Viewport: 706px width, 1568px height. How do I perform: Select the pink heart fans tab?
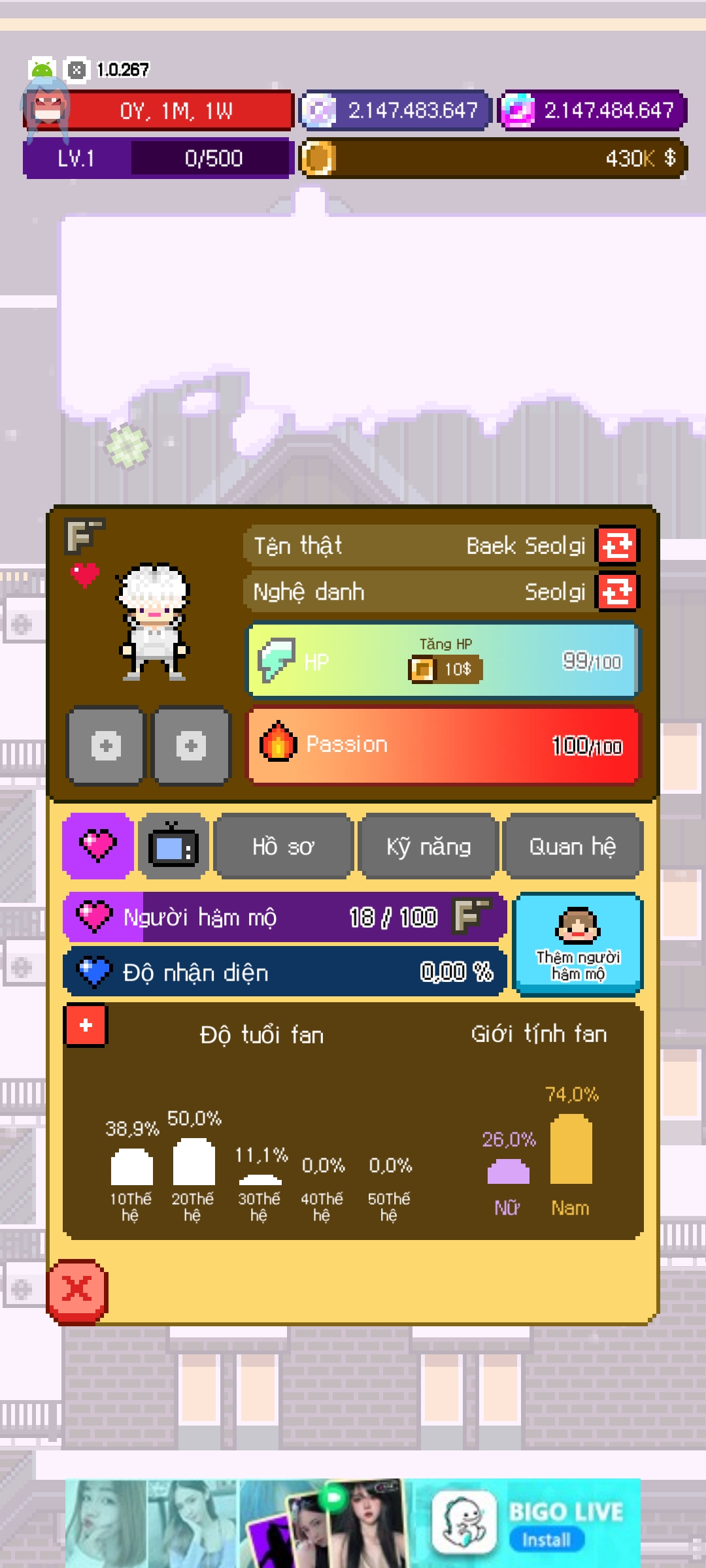coord(98,846)
